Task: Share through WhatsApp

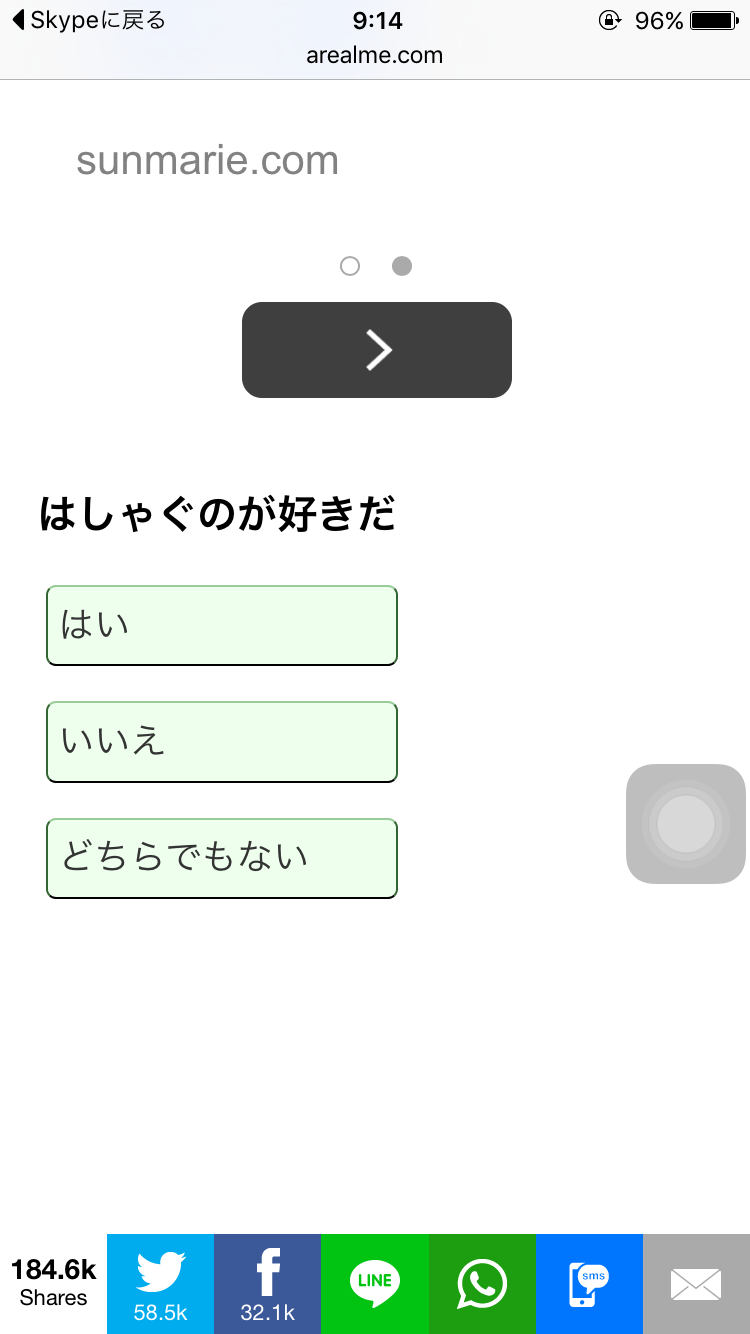Action: (x=482, y=1284)
